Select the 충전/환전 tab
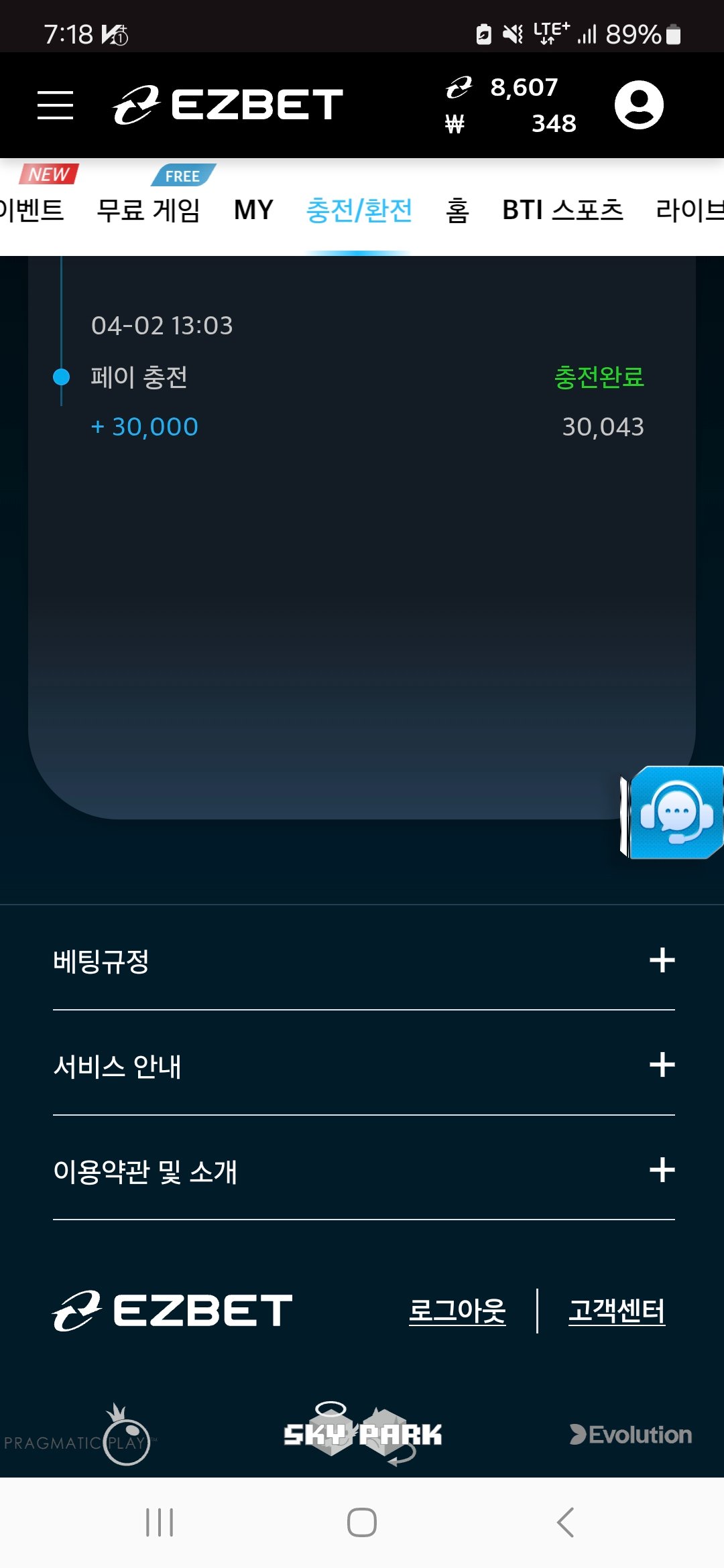Viewport: 724px width, 1568px height. click(359, 210)
